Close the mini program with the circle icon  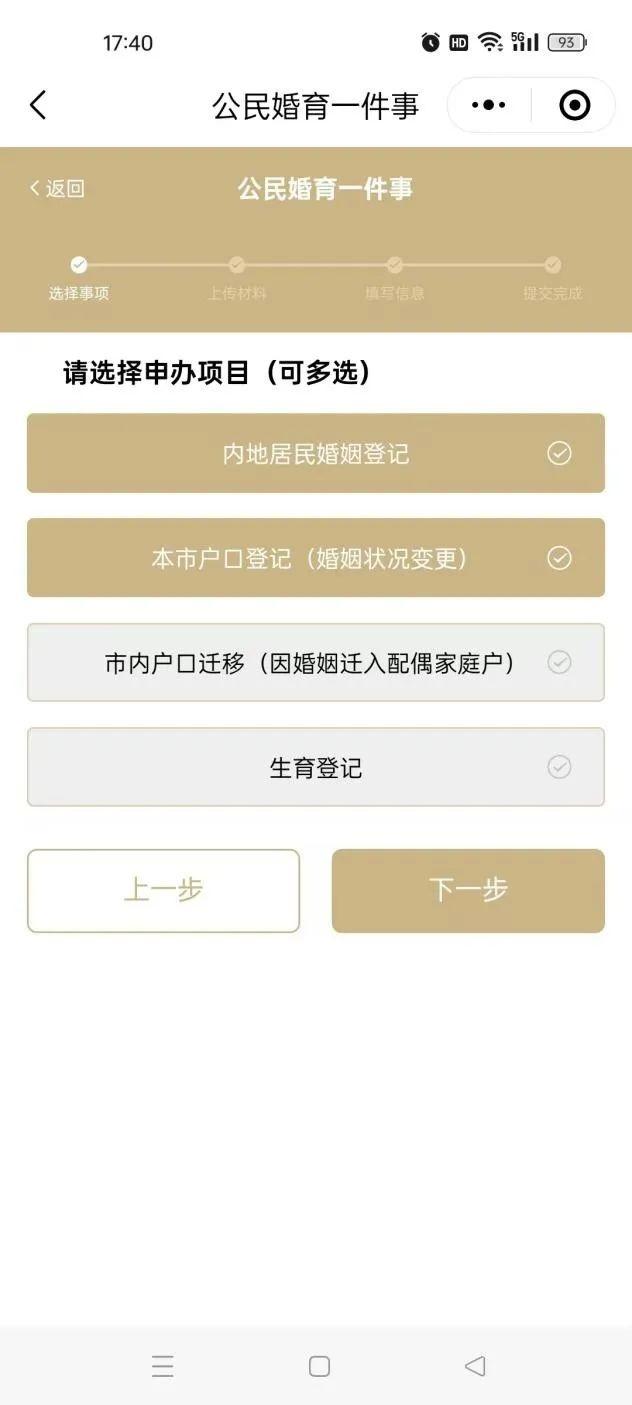(x=574, y=105)
